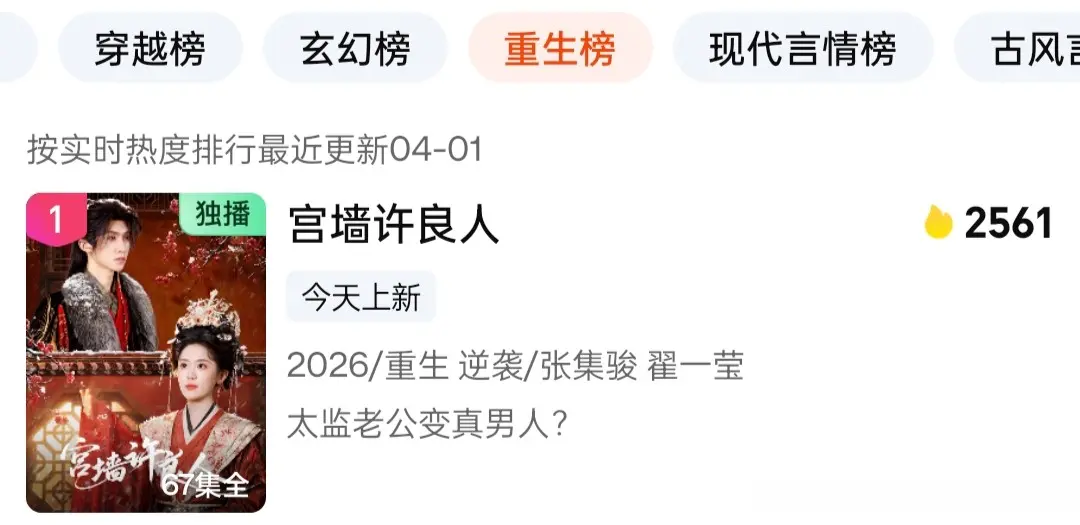Image resolution: width=1080 pixels, height=525 pixels.
Task: Switch to the 玄幻榜 tab
Action: pos(355,48)
